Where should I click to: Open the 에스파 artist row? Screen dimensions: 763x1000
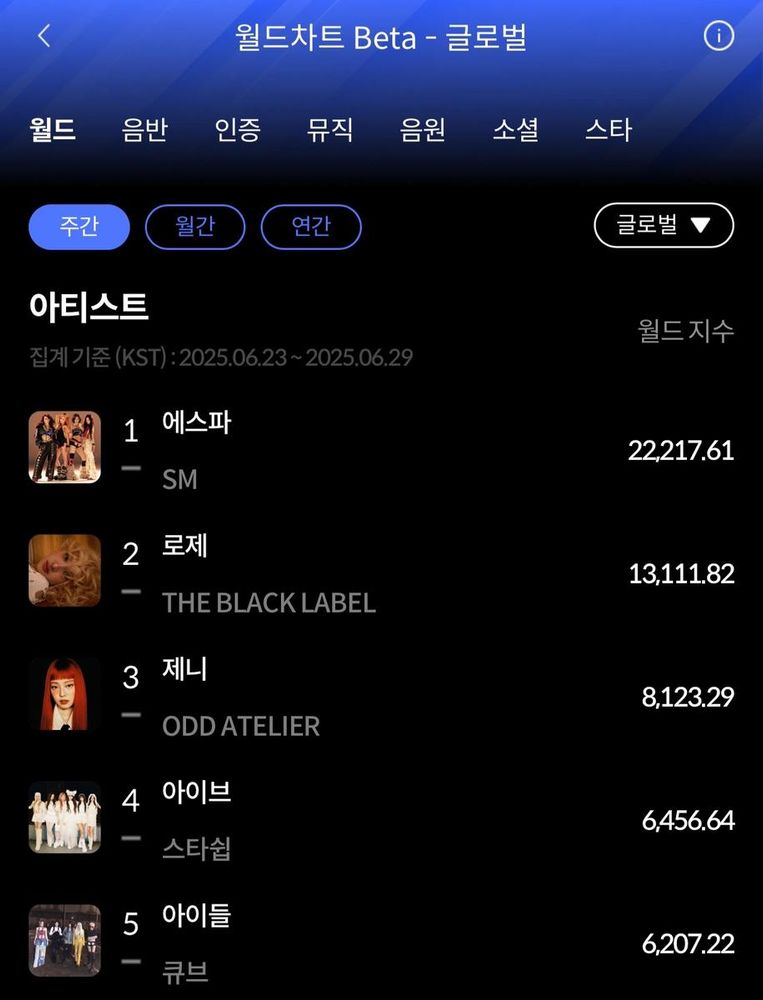[x=380, y=449]
